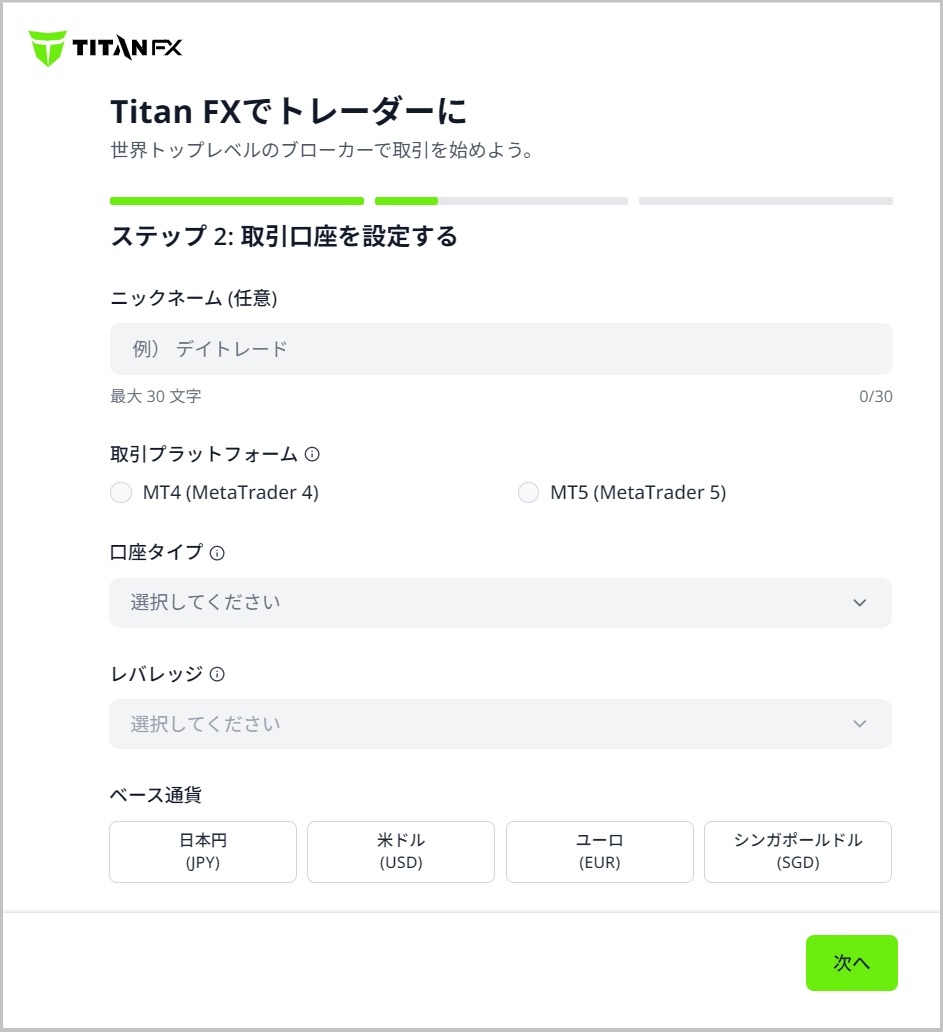Choose ユーロ (EUR) as base currency
The image size is (943, 1032).
(x=600, y=852)
